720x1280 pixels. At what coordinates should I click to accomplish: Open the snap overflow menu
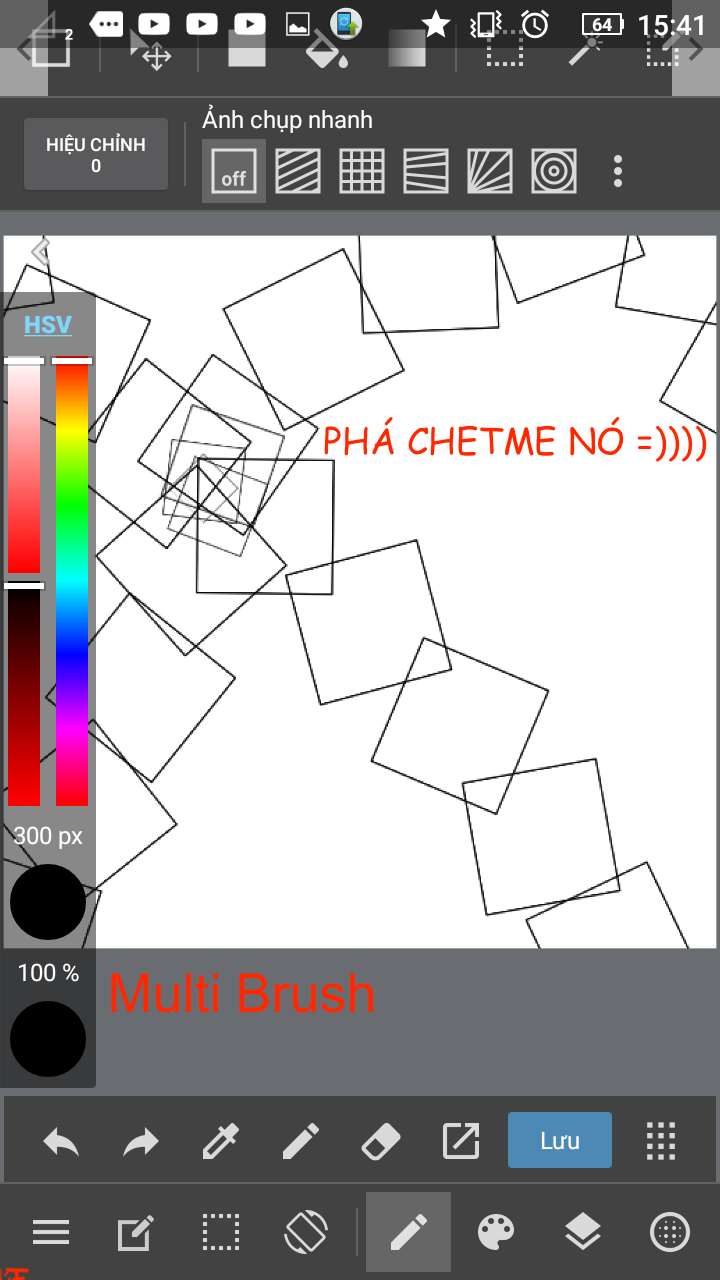(x=618, y=171)
